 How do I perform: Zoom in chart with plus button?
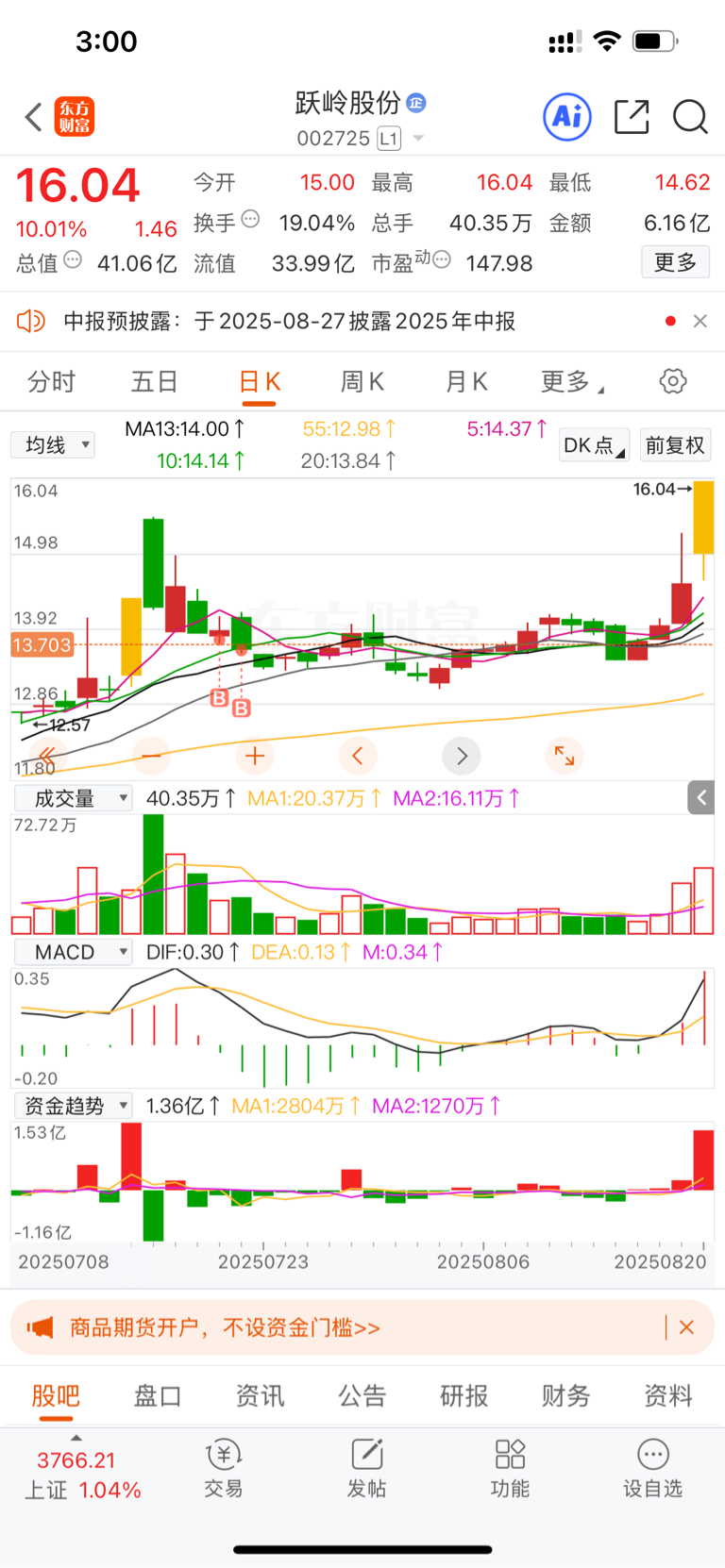pos(254,756)
